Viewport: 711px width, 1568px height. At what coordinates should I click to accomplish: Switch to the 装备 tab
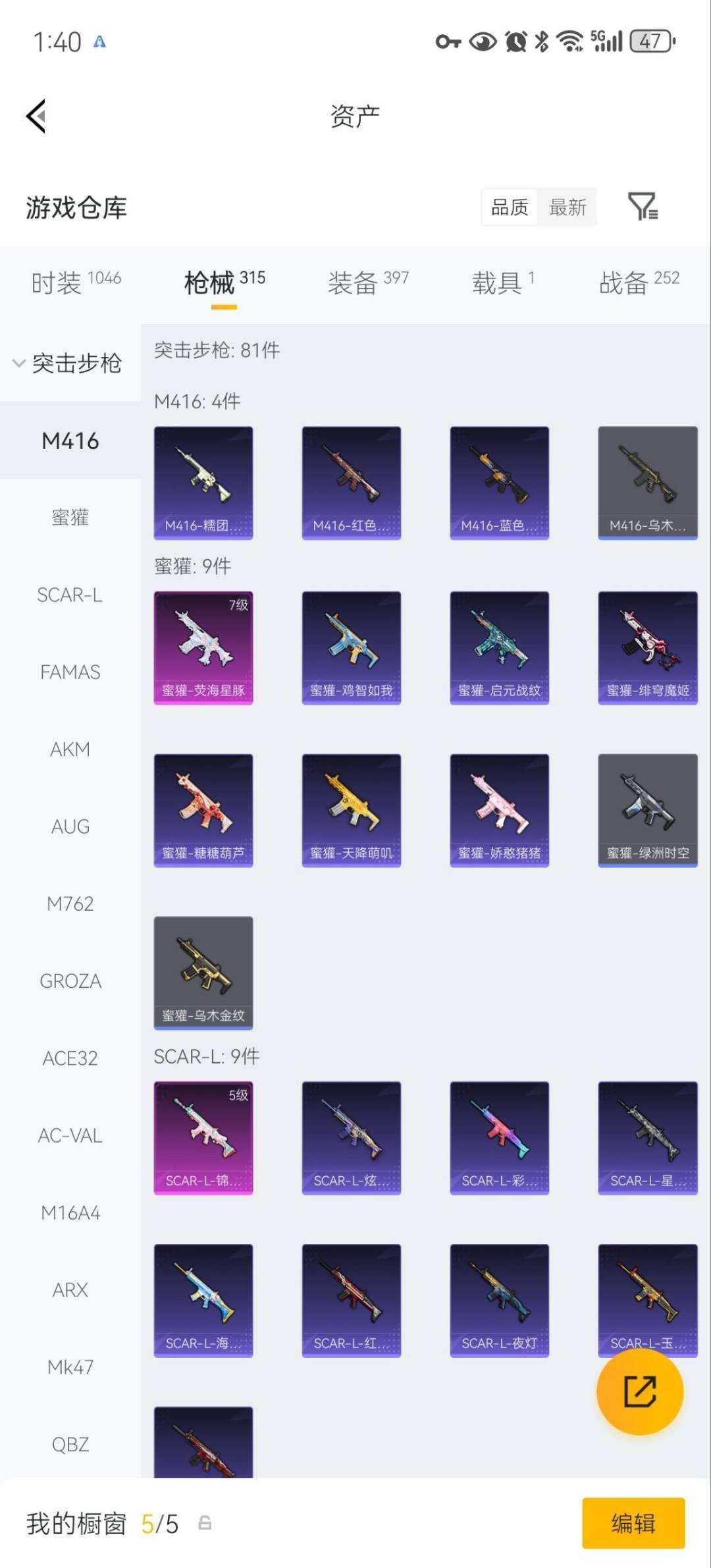[x=368, y=283]
